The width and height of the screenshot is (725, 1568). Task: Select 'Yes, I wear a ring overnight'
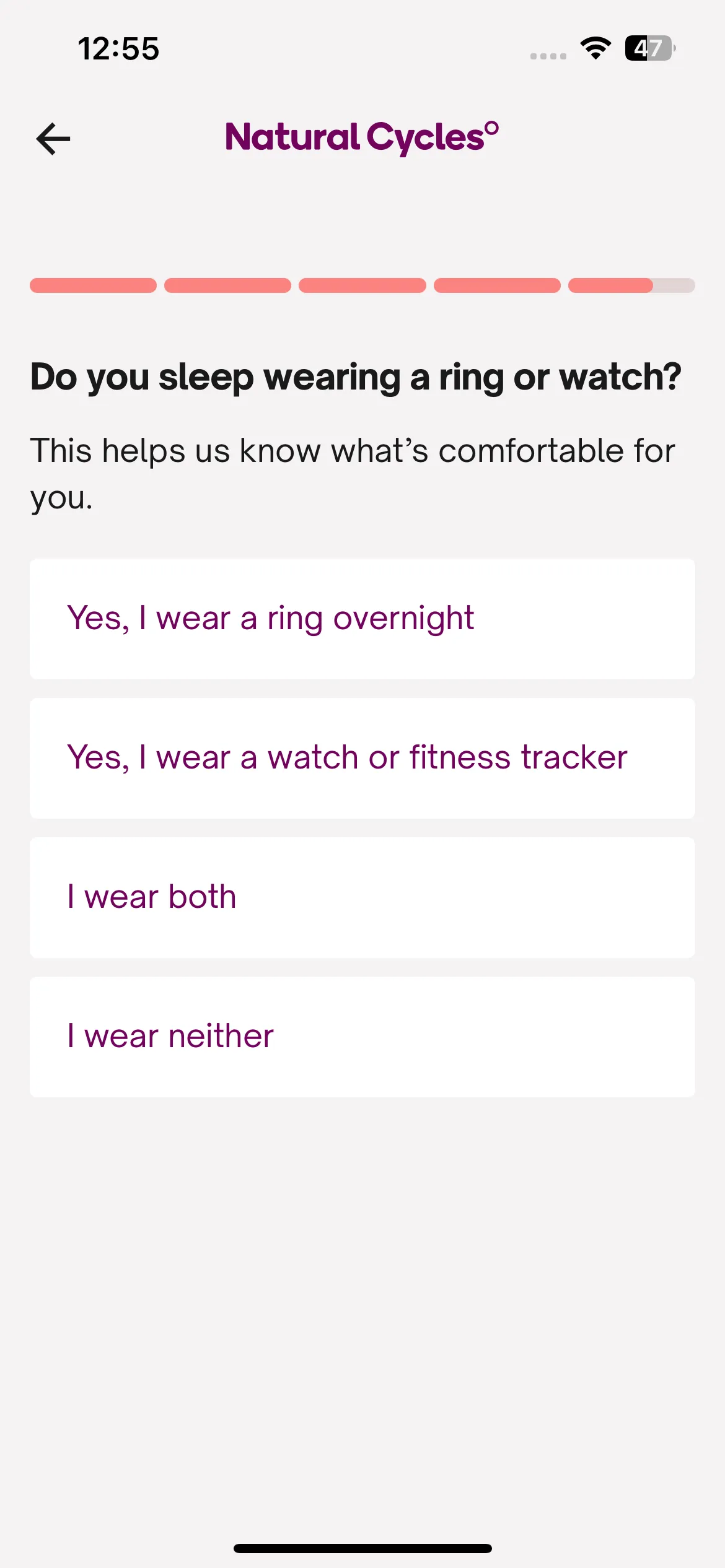pyautogui.click(x=362, y=619)
